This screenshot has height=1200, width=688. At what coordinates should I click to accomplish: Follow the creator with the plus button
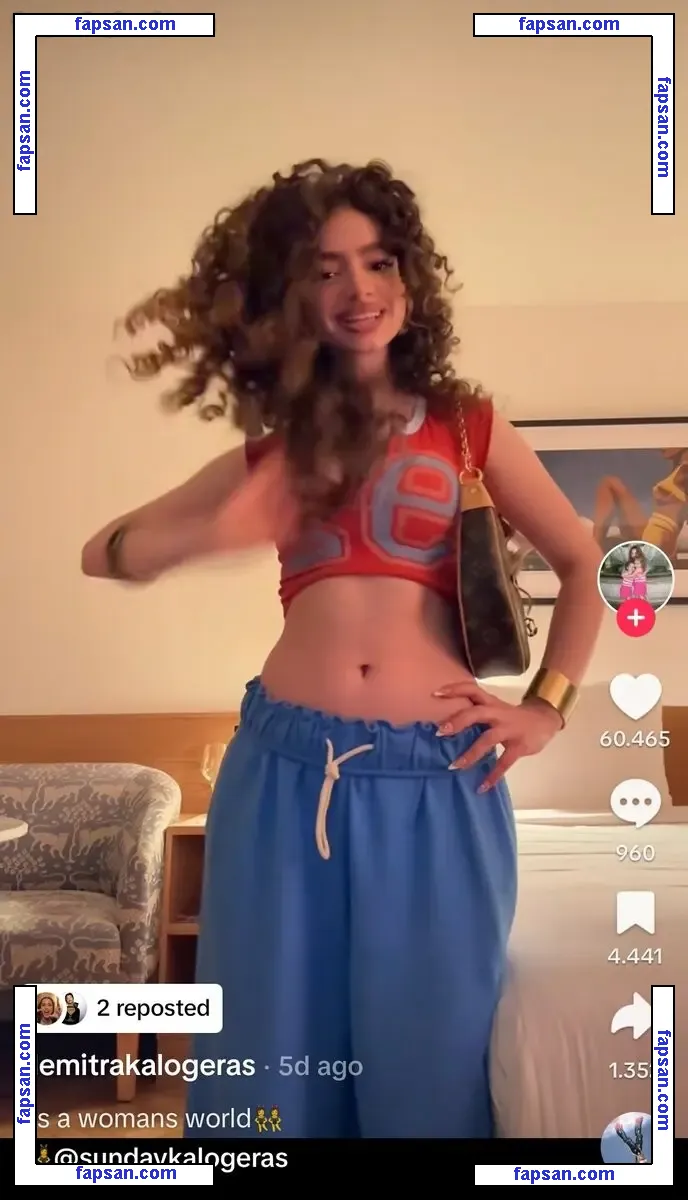click(x=636, y=619)
